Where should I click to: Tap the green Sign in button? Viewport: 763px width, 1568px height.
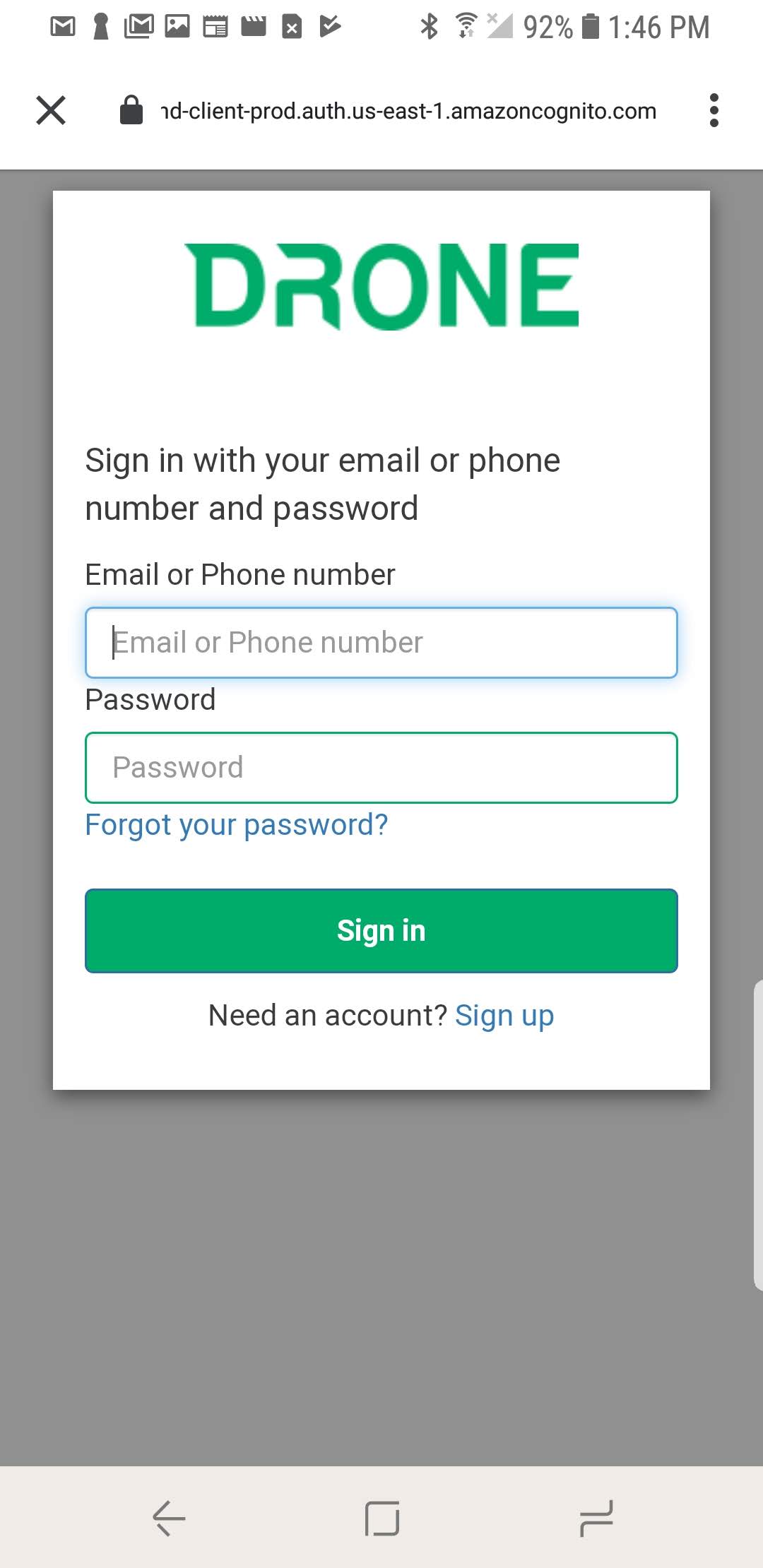pyautogui.click(x=381, y=931)
